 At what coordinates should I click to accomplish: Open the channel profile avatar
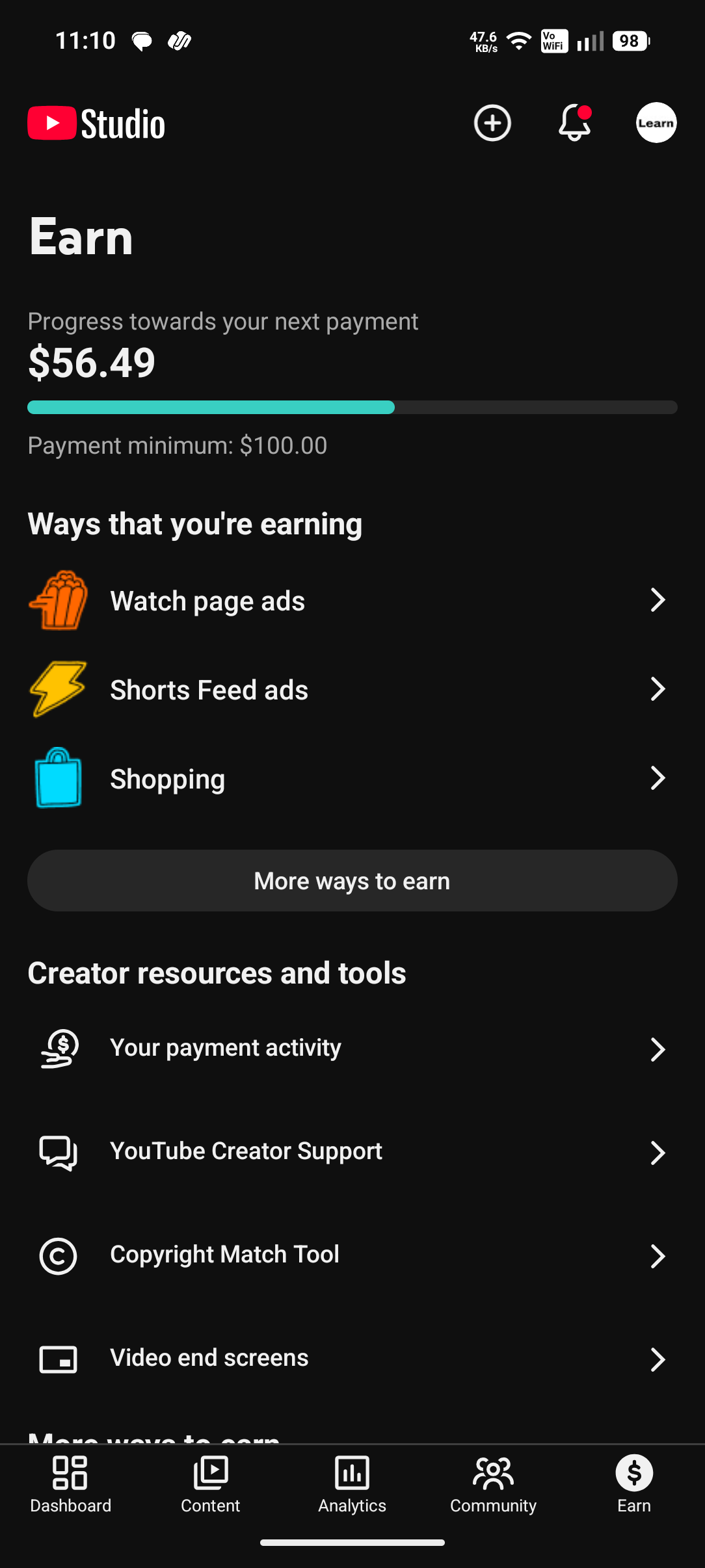pyautogui.click(x=656, y=123)
